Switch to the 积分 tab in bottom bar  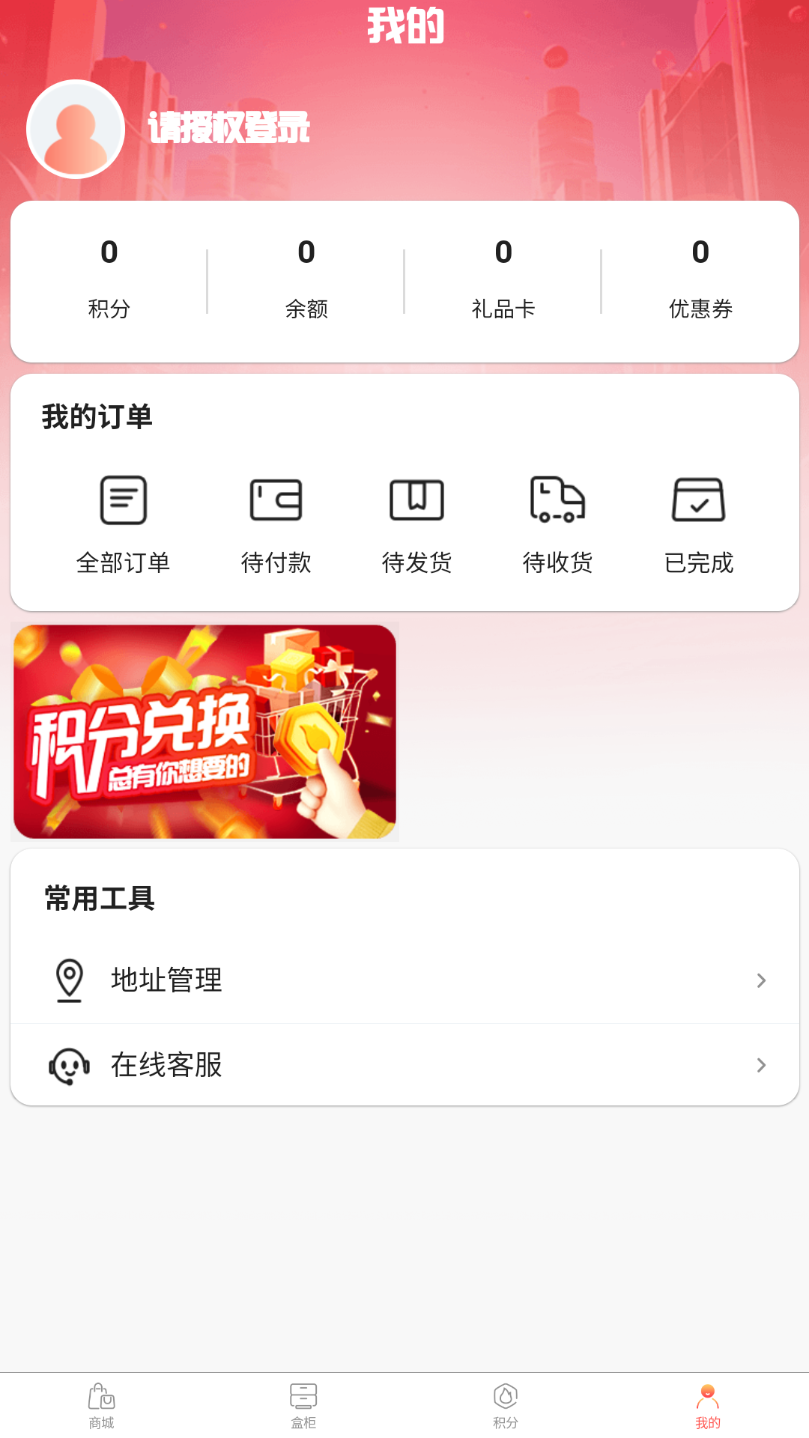(505, 1405)
